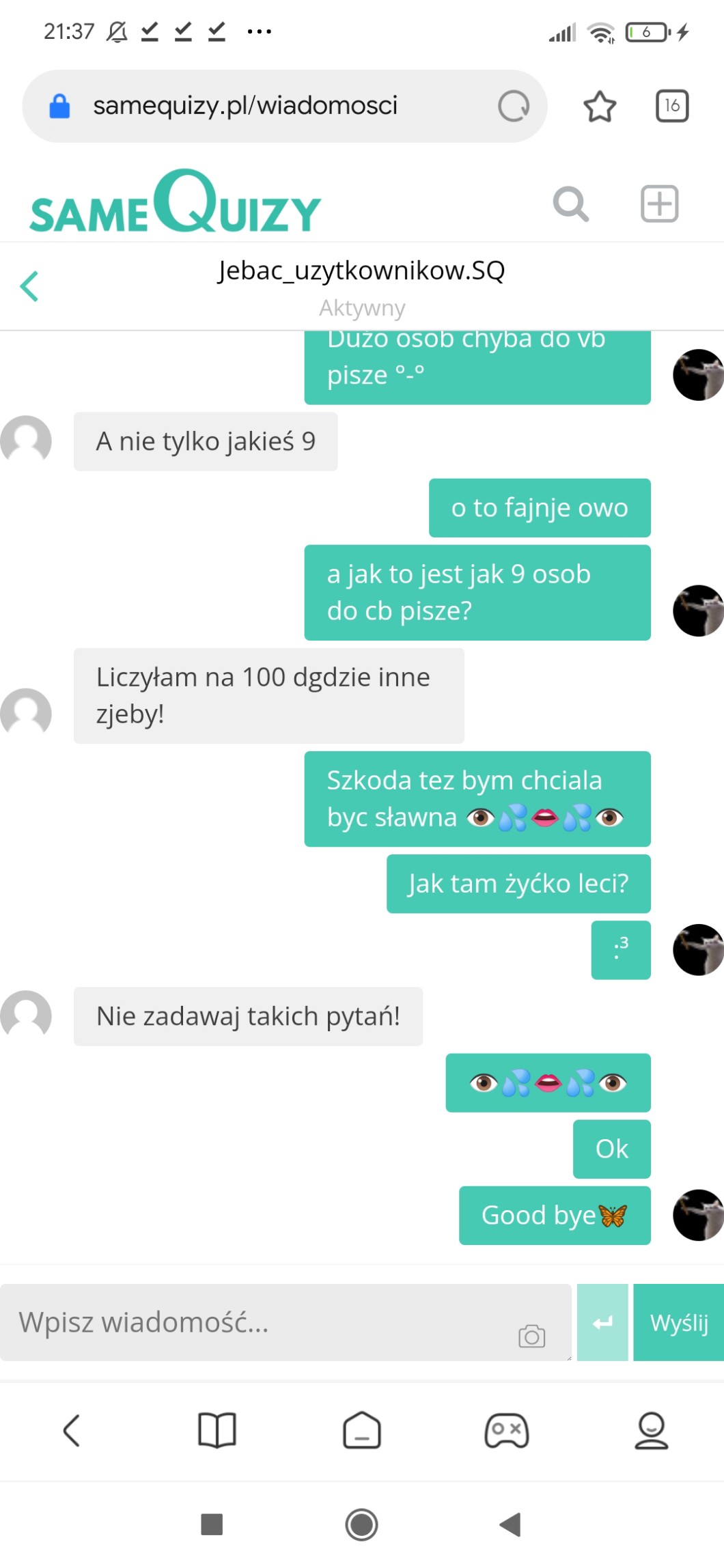Viewport: 724px width, 1568px height.
Task: Focus the 'Wpisz wiadomość...' message field
Action: pyautogui.click(x=260, y=1322)
